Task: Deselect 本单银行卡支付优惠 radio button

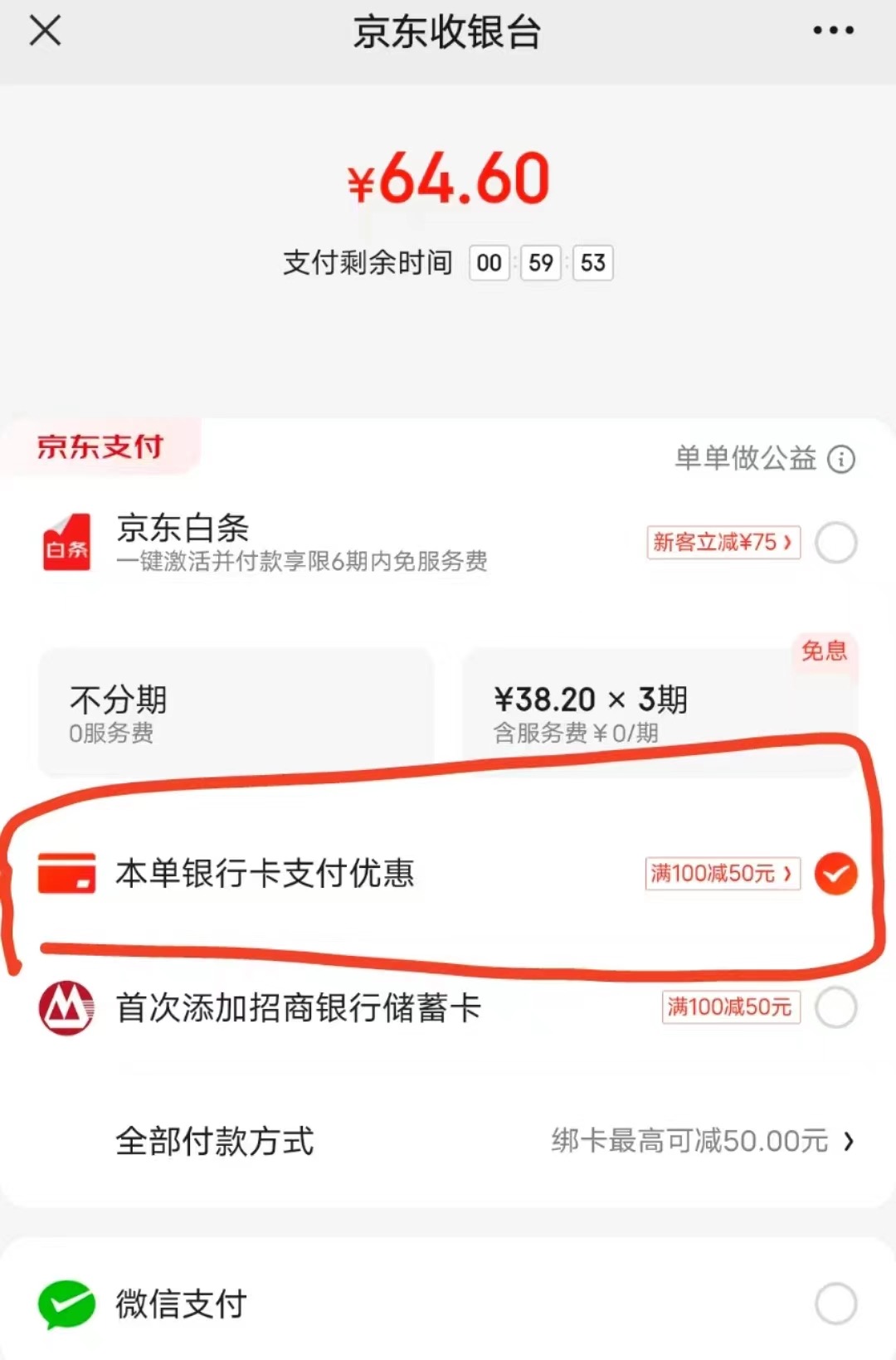Action: (835, 874)
